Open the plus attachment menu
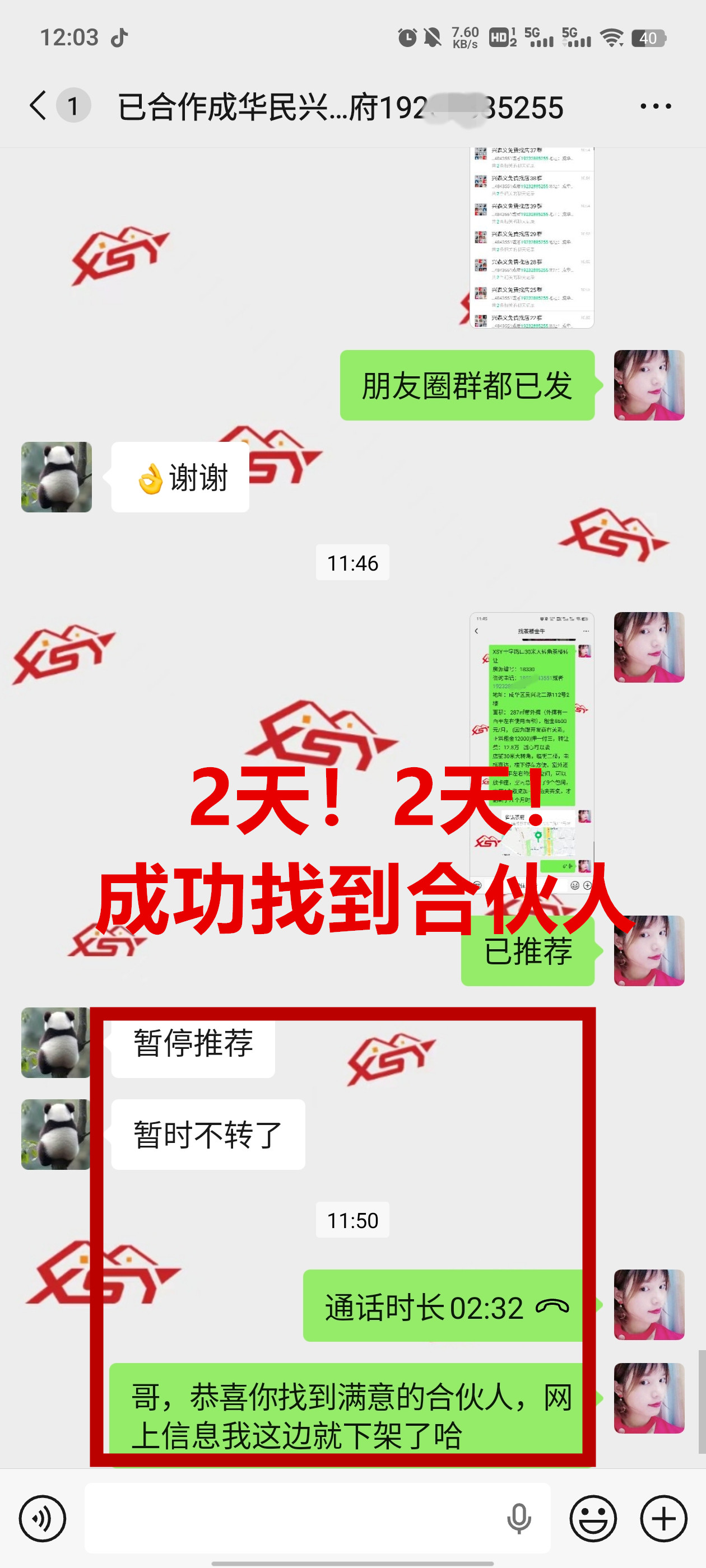706x1568 pixels. 663,1518
